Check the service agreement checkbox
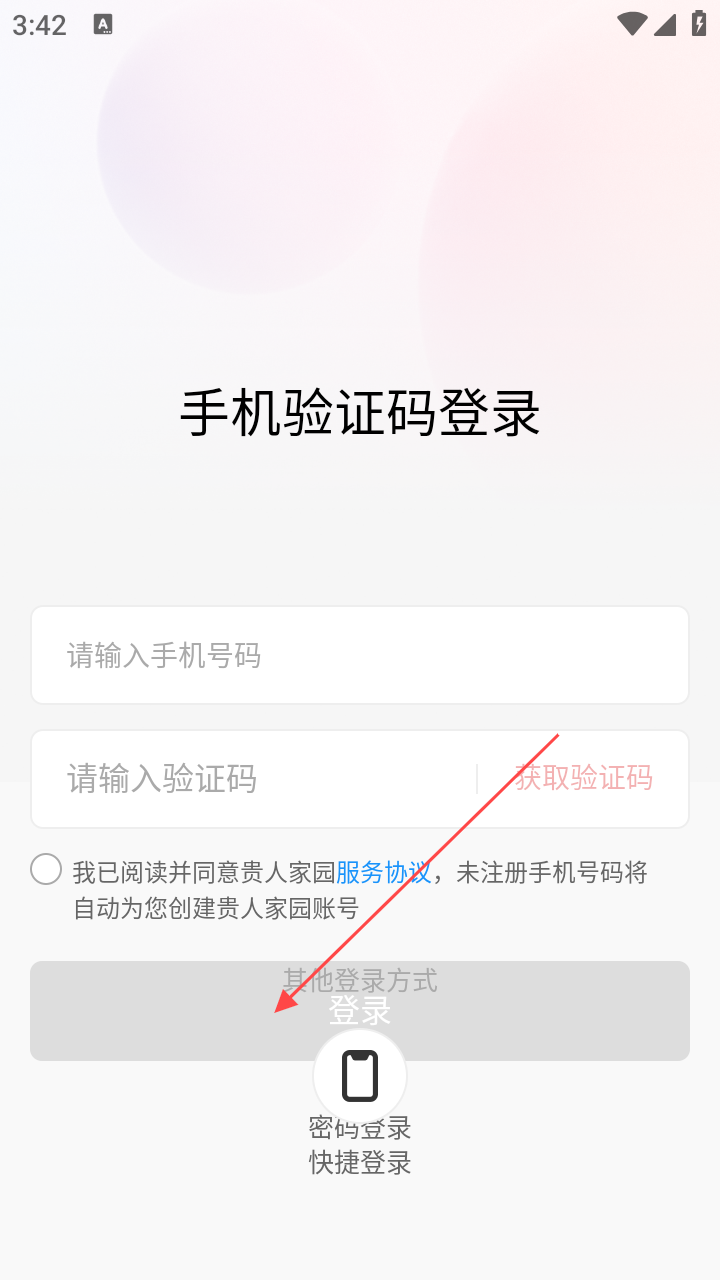Screen dimensions: 720x1280 pyautogui.click(x=46, y=869)
